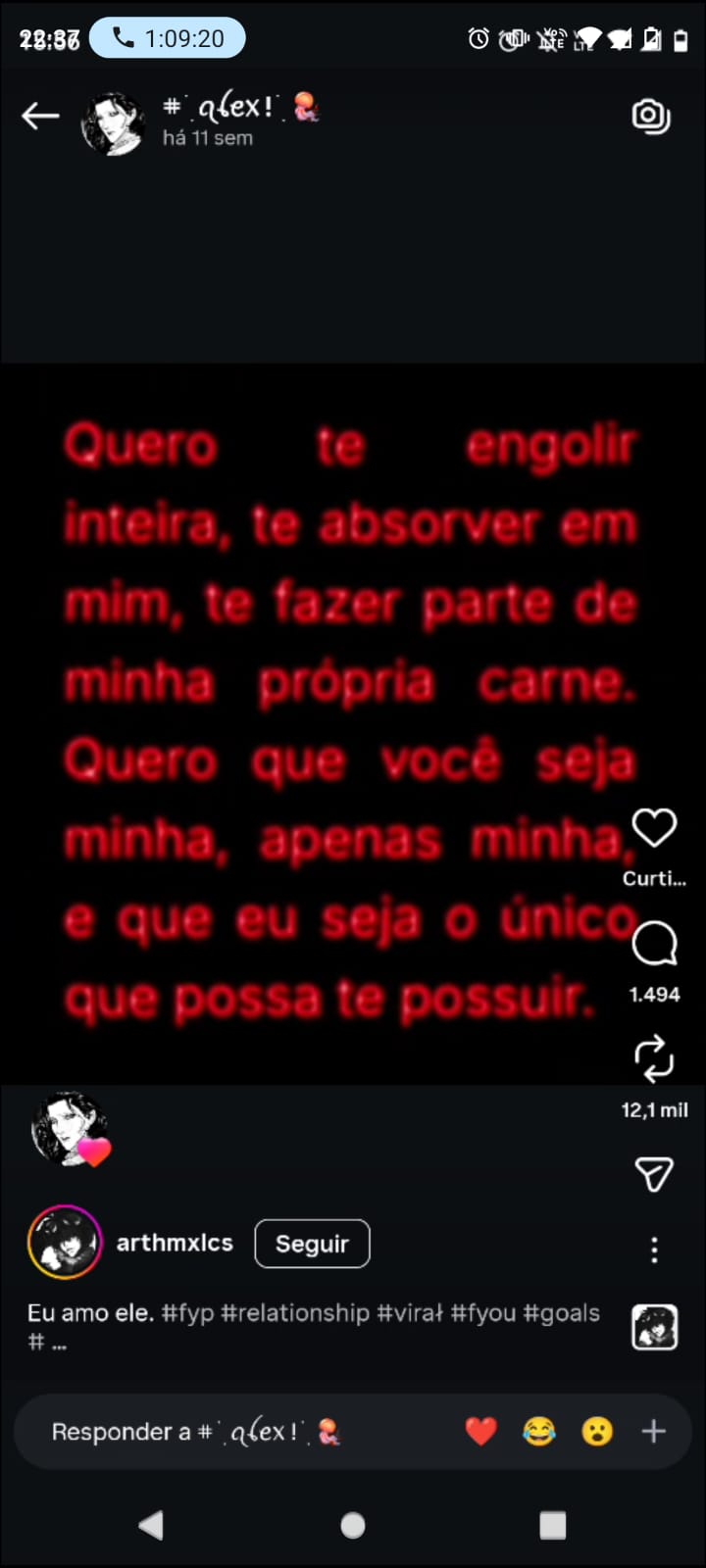This screenshot has height=1568, width=706.
Task: Open the ongoing call chip showing 1:09:20
Action: click(168, 38)
